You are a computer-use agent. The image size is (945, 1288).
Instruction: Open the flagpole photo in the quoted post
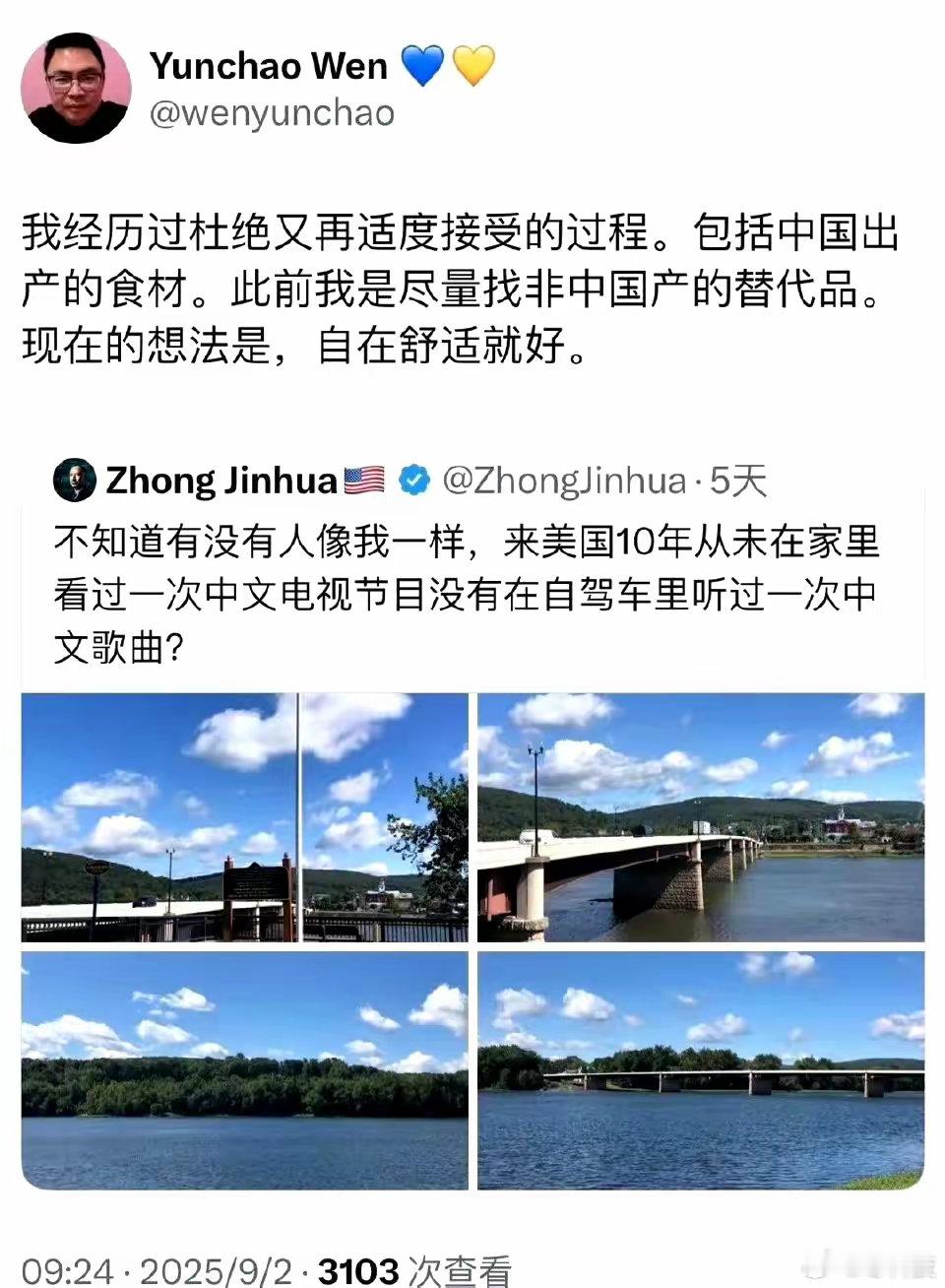coord(244,817)
